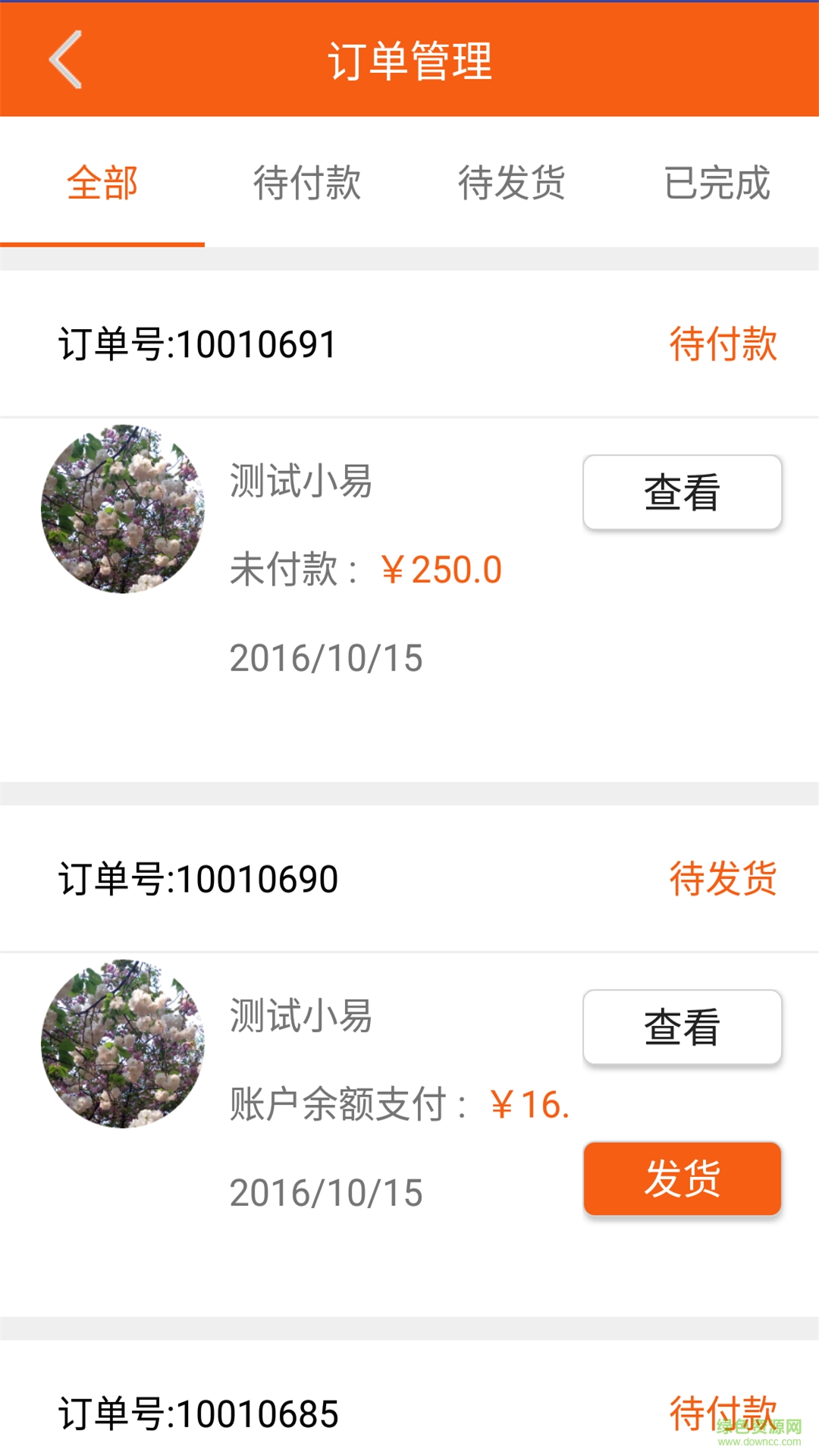Show the 已完成 orders tab

point(717,184)
